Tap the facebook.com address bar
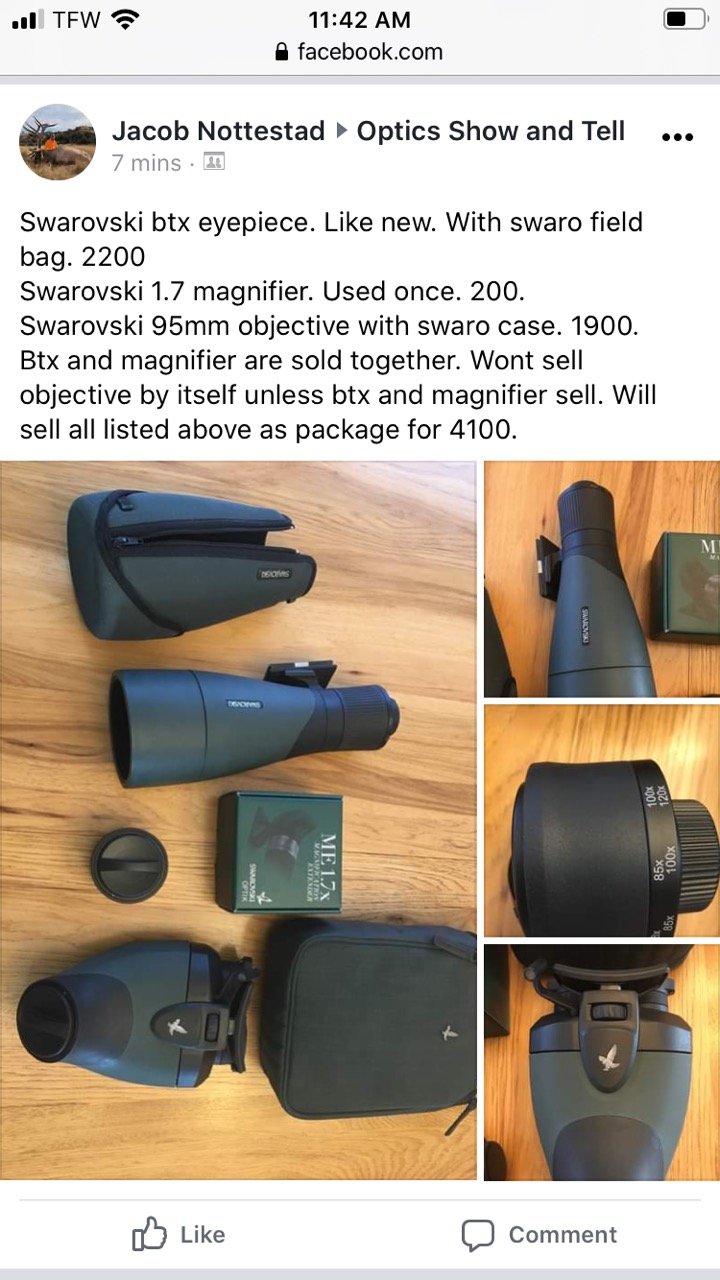The image size is (720, 1280). (x=360, y=52)
